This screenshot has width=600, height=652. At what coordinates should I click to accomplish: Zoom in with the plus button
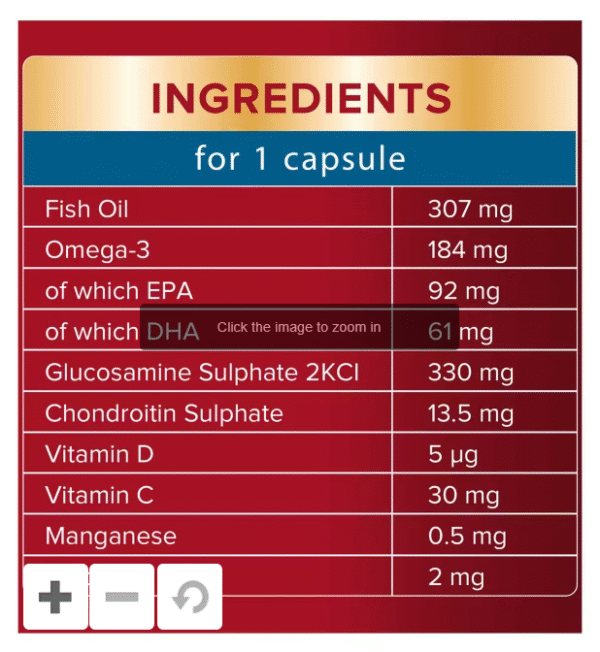(x=55, y=597)
